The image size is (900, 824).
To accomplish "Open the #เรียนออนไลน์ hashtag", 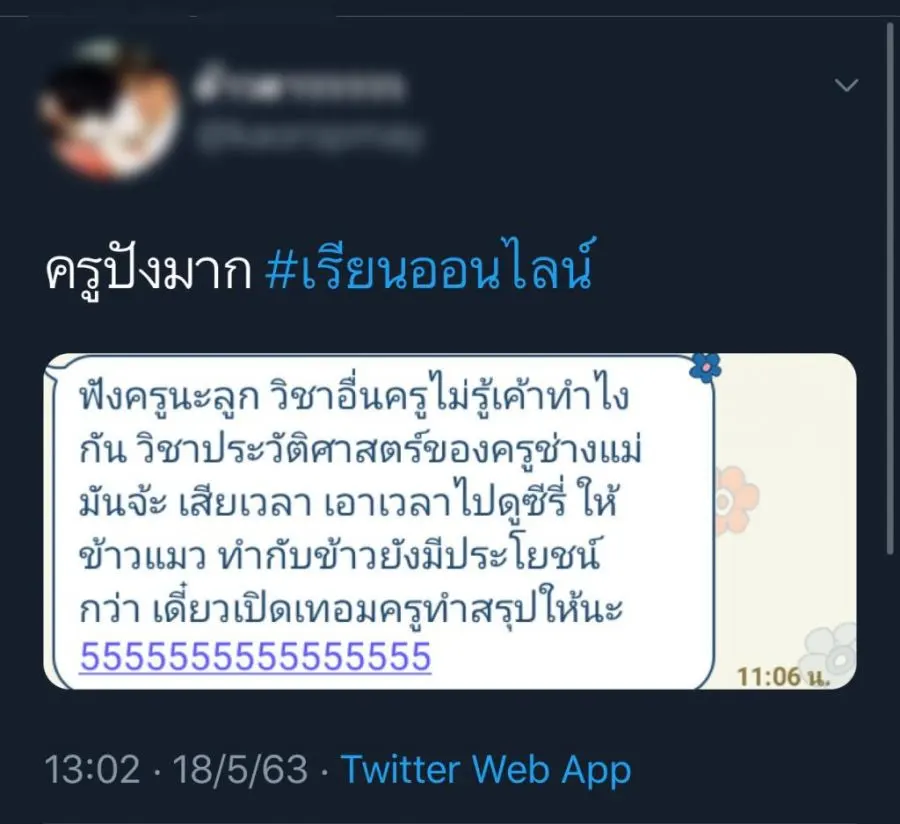I will (x=430, y=271).
